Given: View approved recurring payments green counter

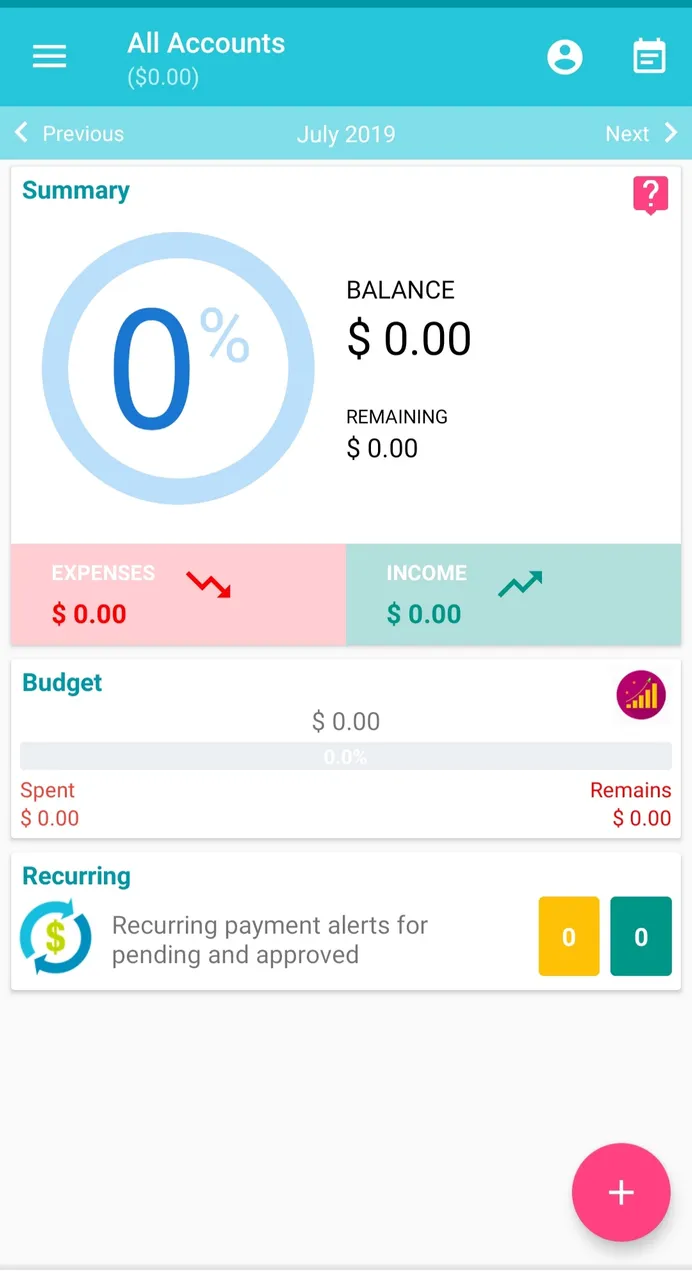Looking at the screenshot, I should point(641,936).
